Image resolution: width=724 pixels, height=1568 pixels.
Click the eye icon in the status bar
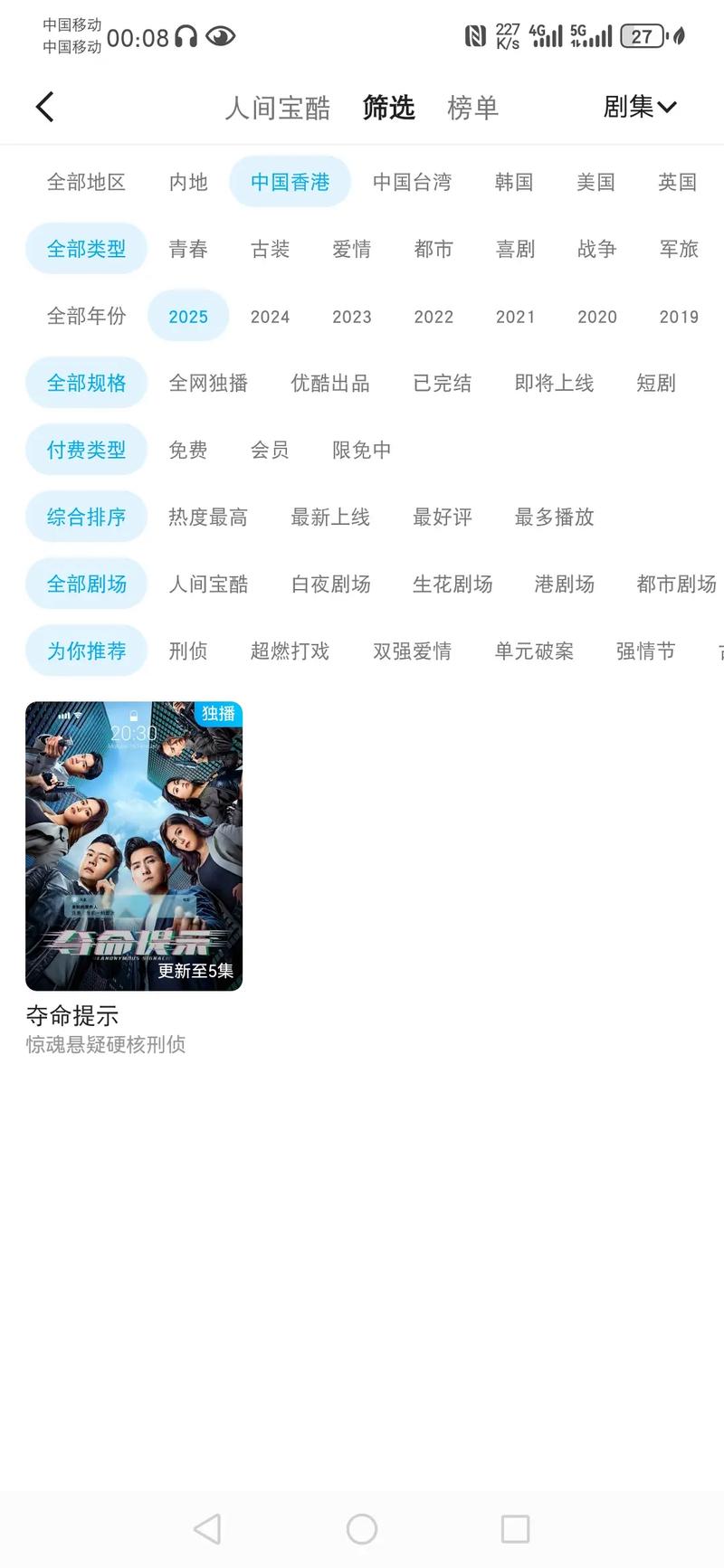220,36
